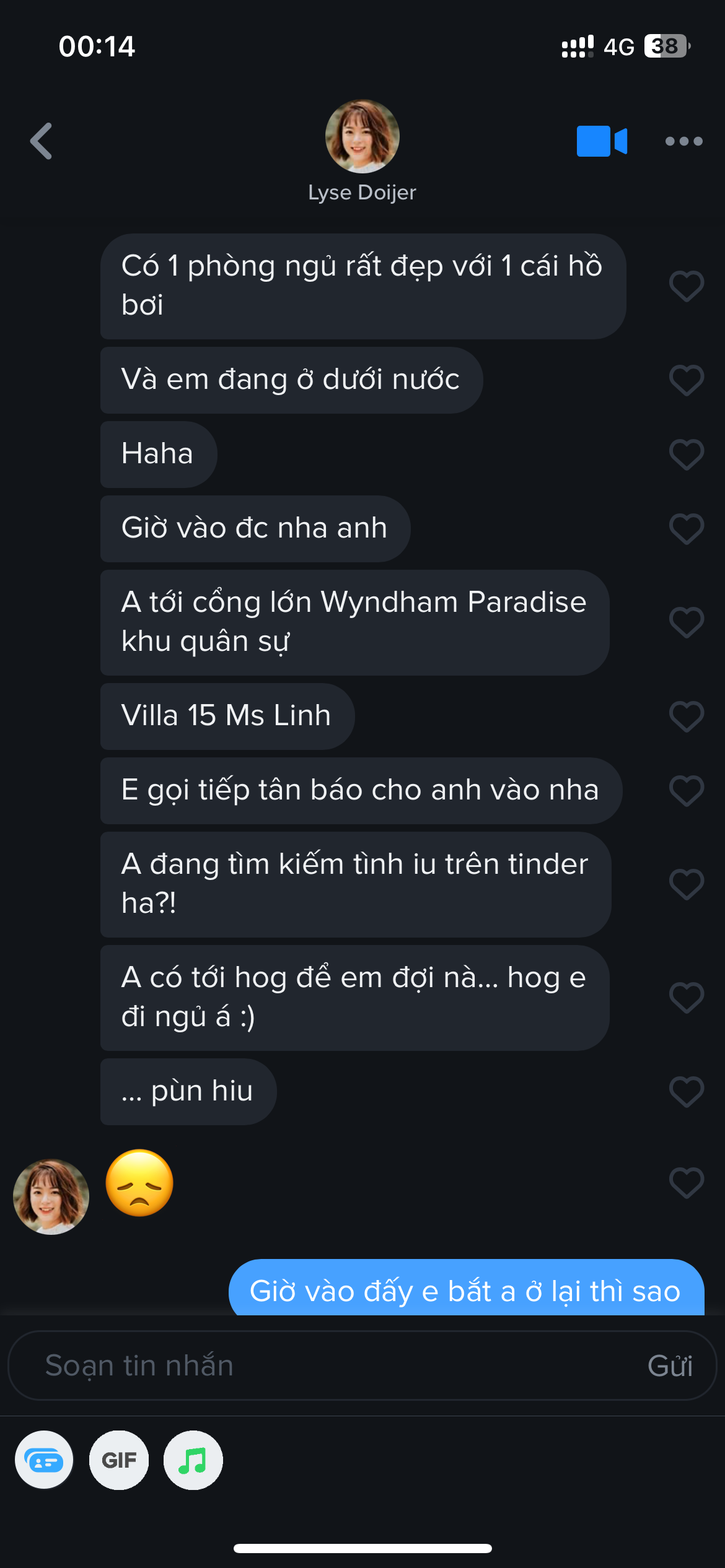Heart the sad emoji message
Screen dimensions: 725x1568
(686, 1183)
